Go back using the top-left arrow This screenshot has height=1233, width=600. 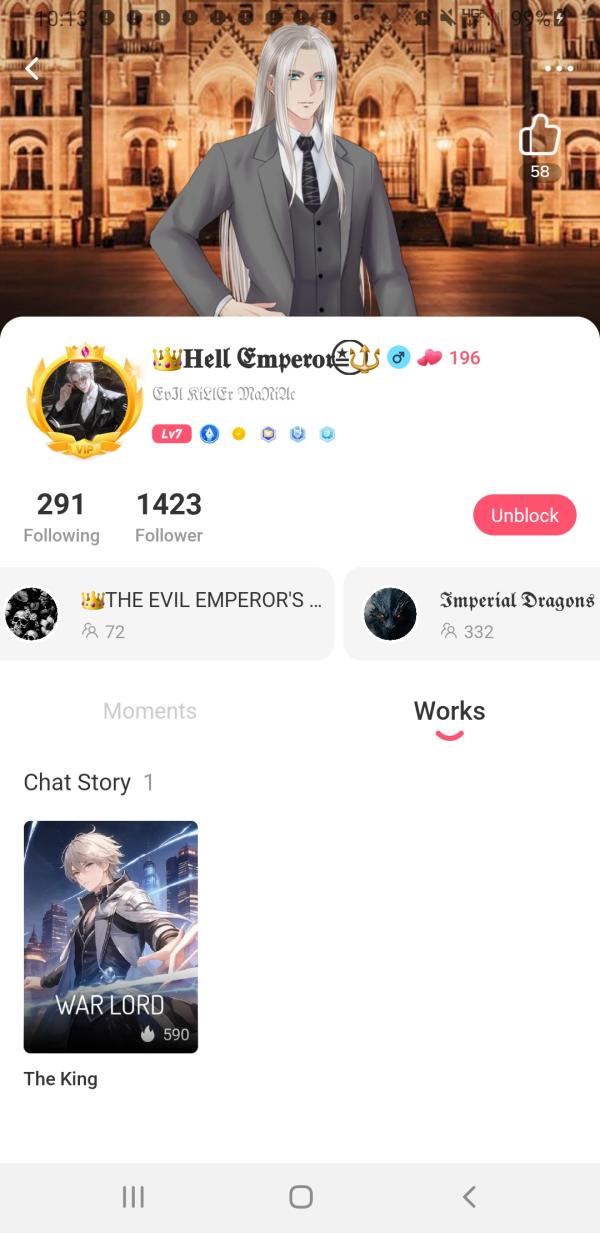[32, 68]
